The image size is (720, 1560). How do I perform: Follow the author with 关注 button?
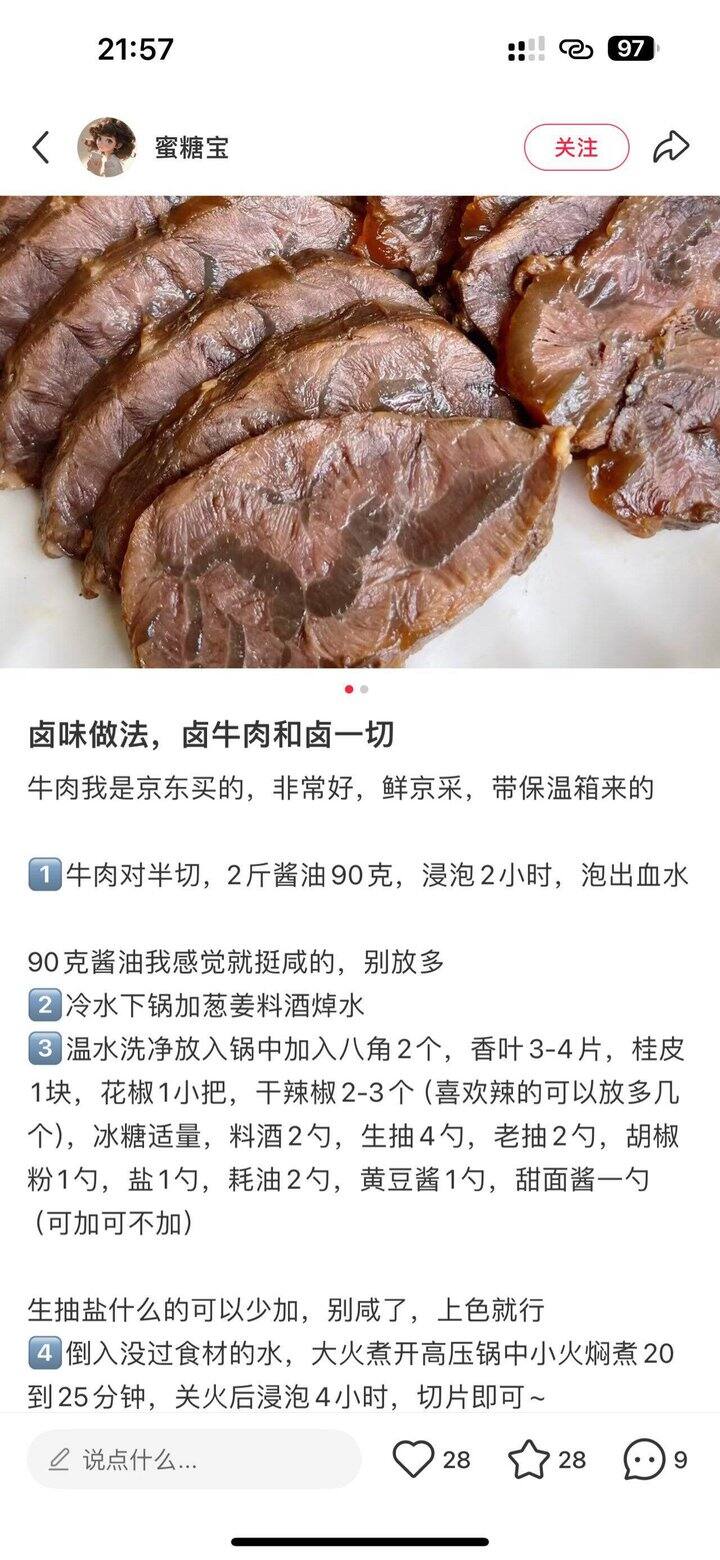(x=576, y=148)
